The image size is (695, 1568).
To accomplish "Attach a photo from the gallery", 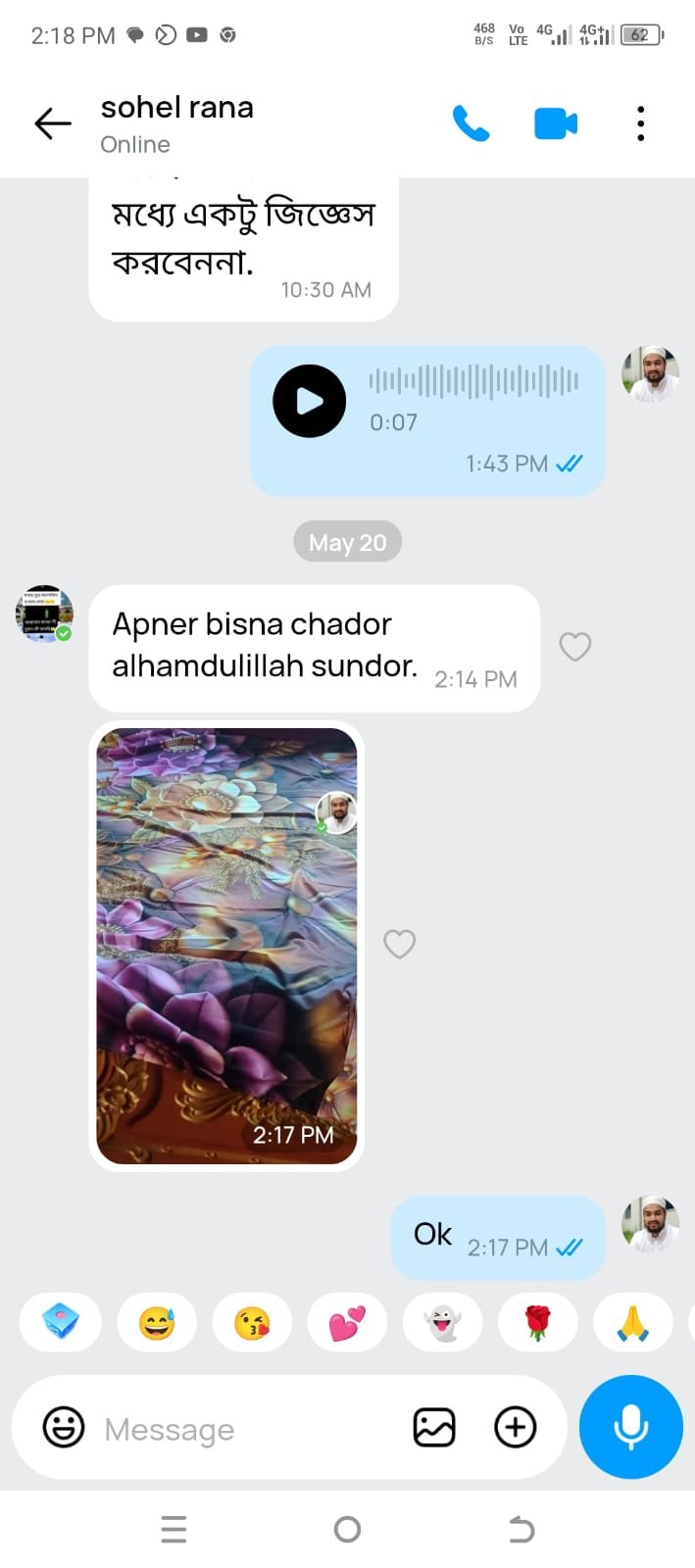I will pyautogui.click(x=434, y=1428).
